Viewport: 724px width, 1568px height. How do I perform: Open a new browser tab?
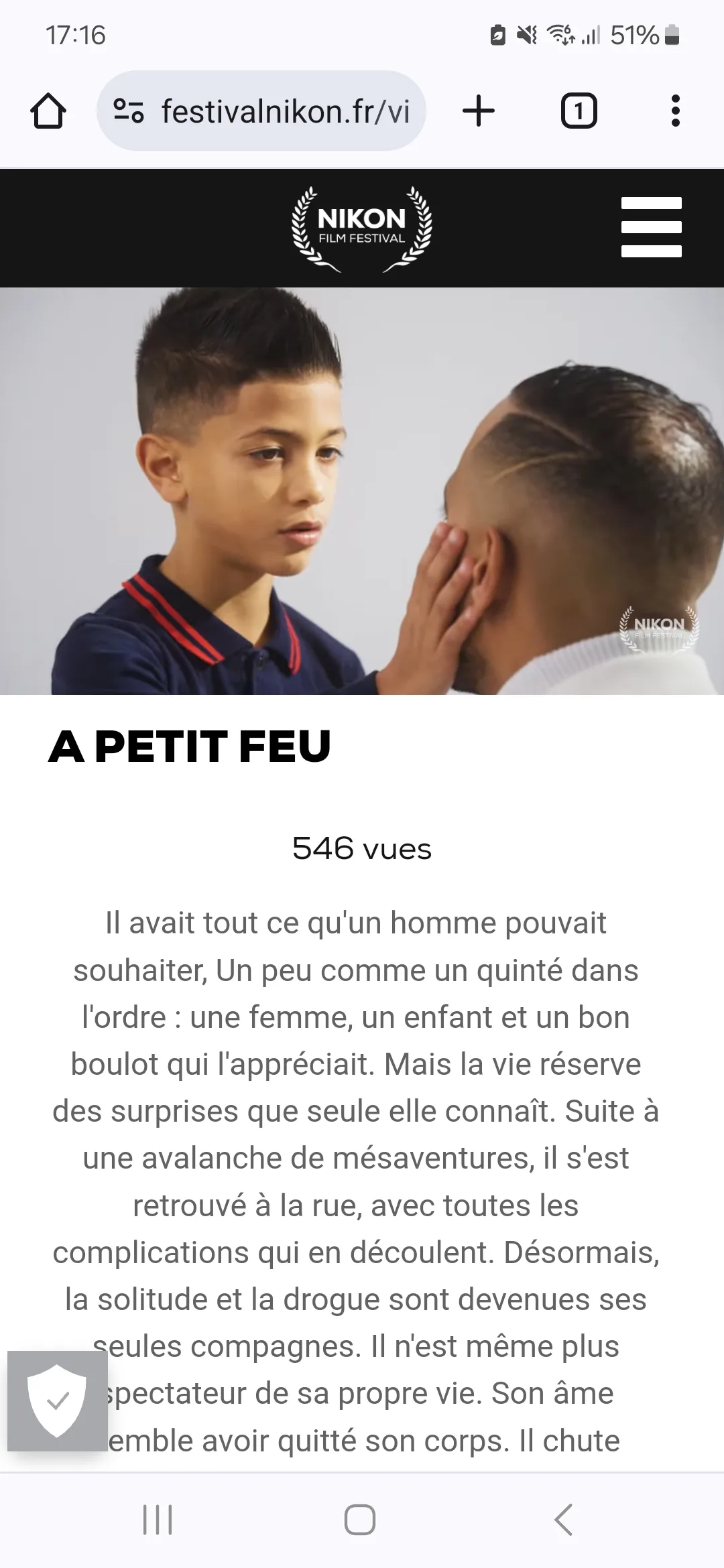tap(479, 111)
